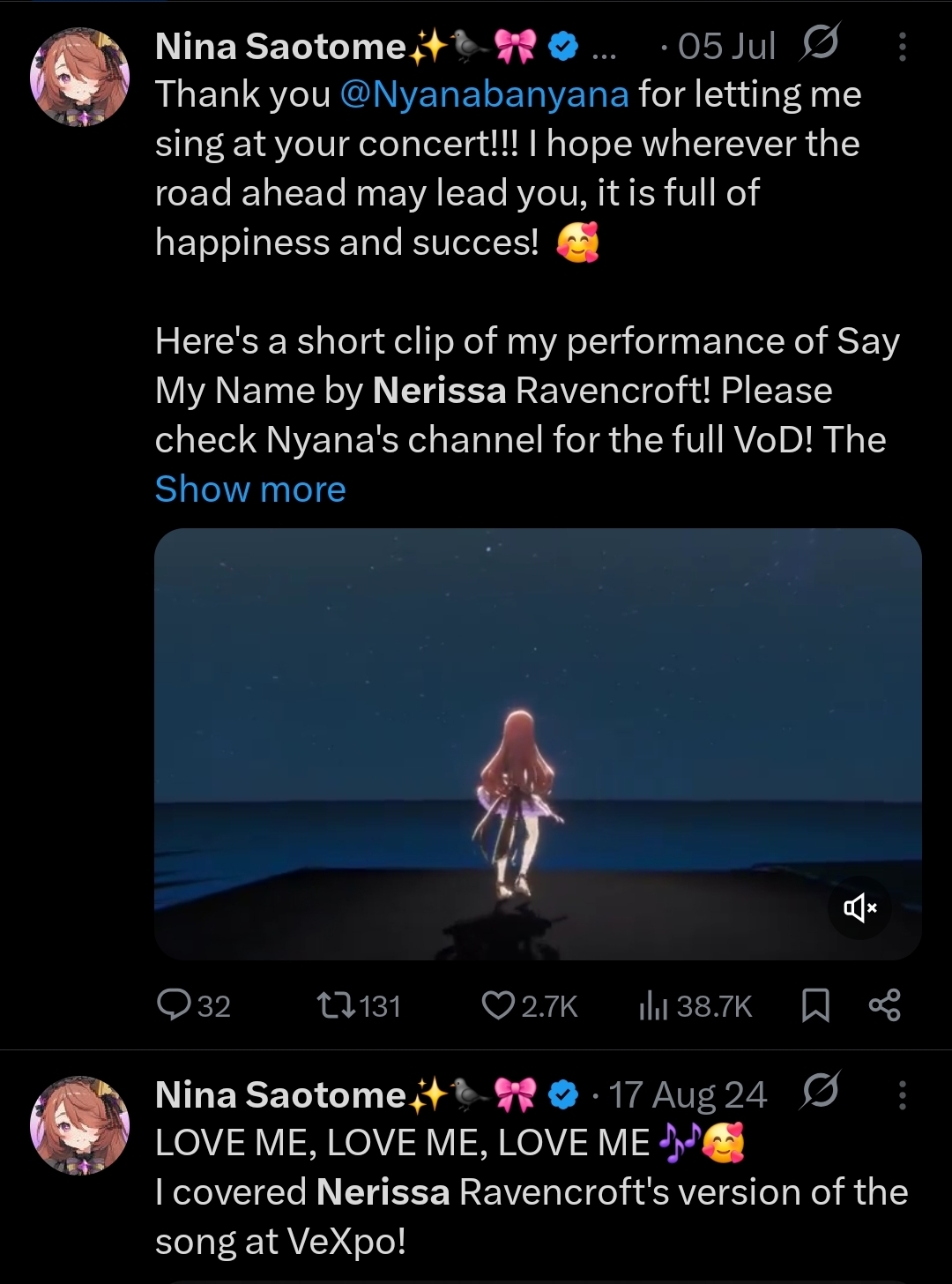952x1284 pixels.
Task: Open overflow menu on the 17 Aug 24 post
Action: [x=902, y=1095]
